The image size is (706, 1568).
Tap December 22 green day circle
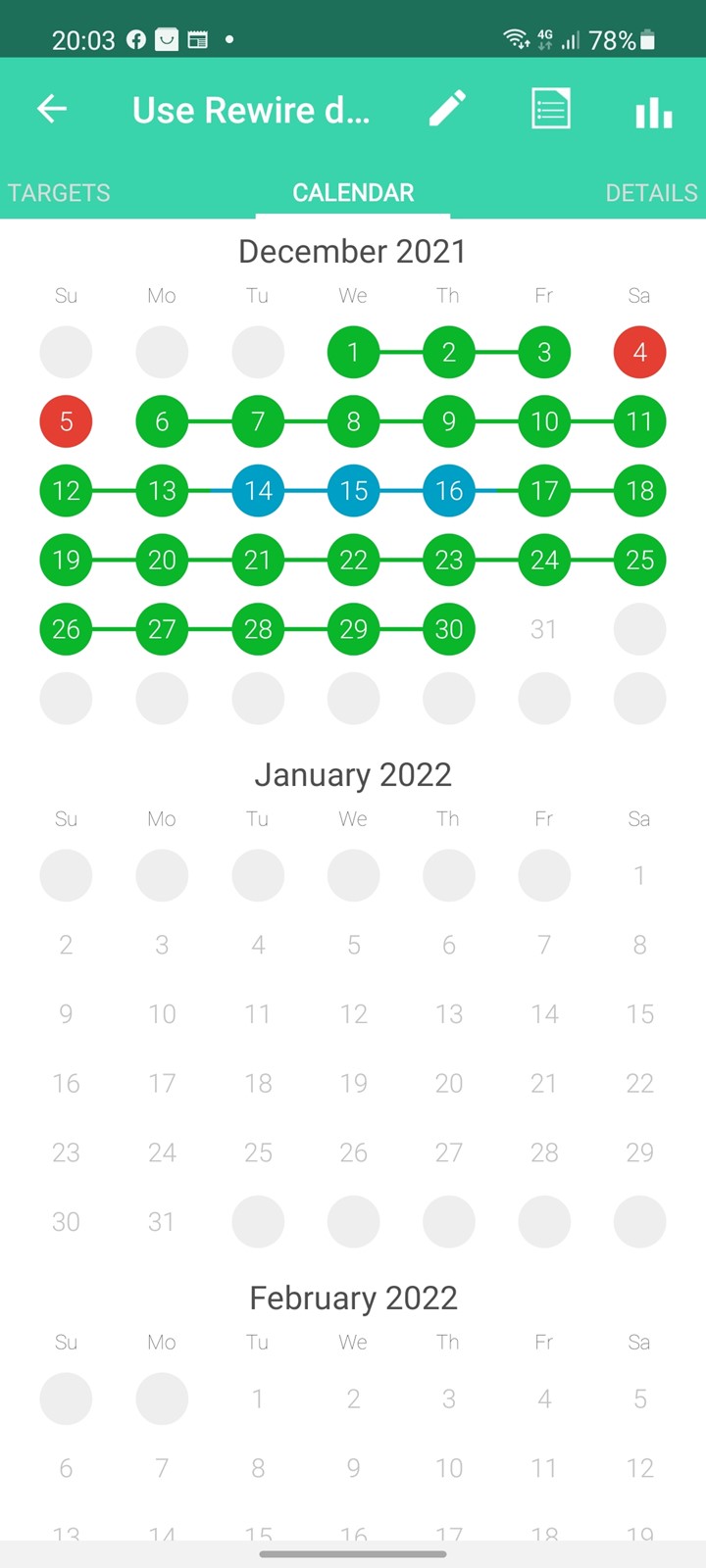353,561
